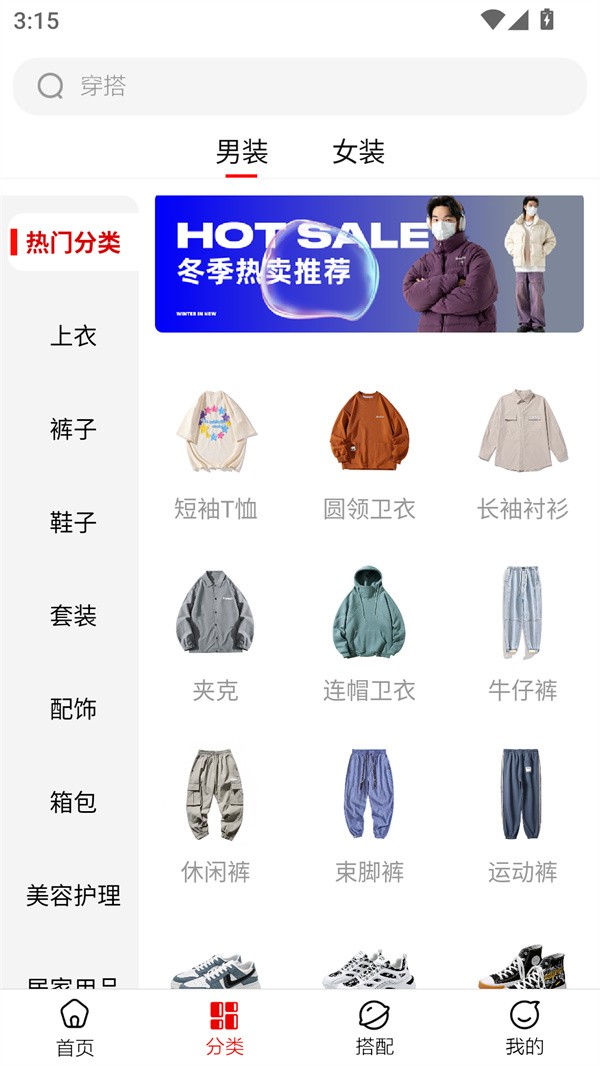Choose the 裤子 category
The height and width of the screenshot is (1066, 600).
click(73, 429)
